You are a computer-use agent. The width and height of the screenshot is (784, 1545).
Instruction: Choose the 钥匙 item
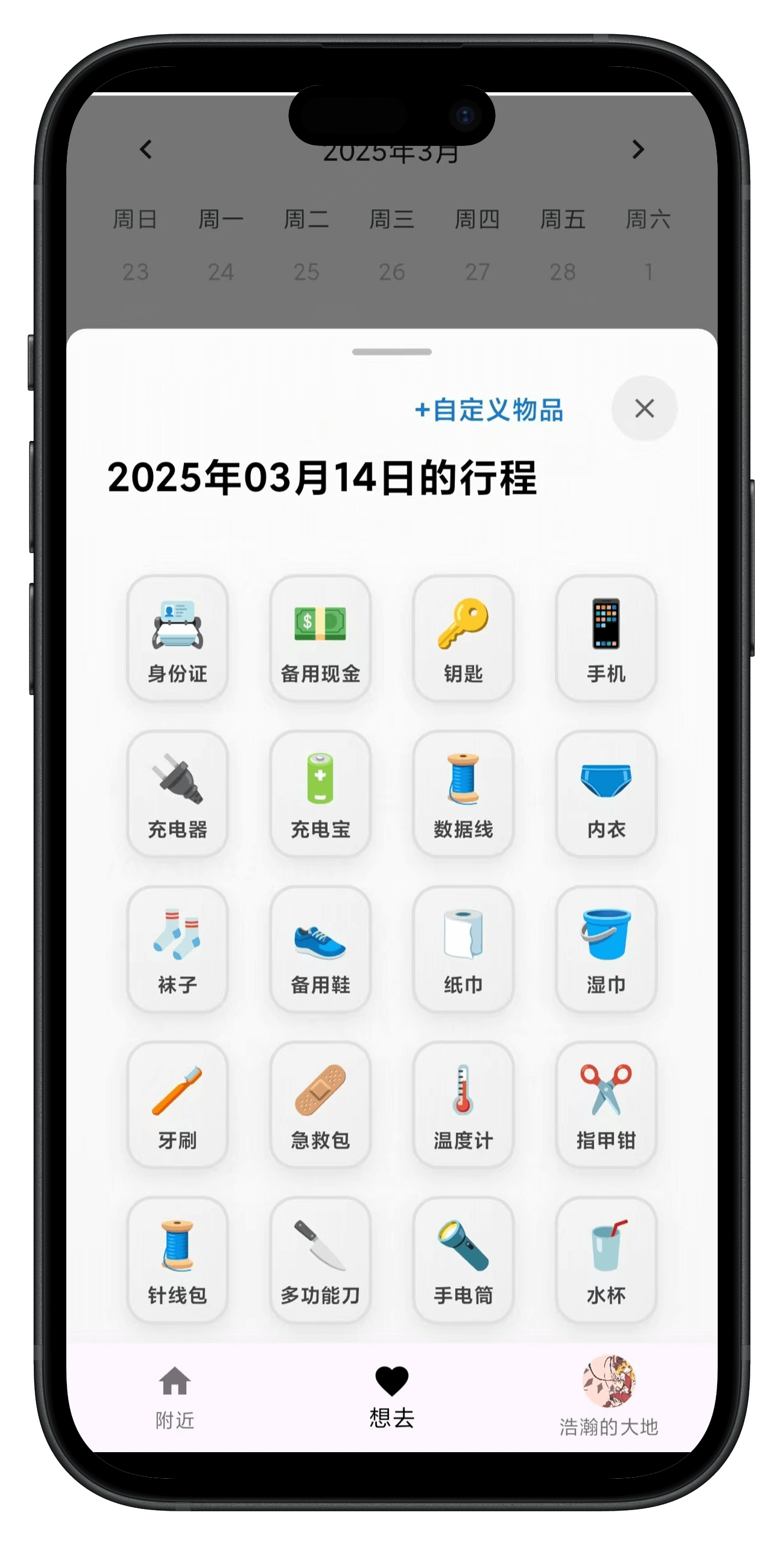tap(463, 639)
